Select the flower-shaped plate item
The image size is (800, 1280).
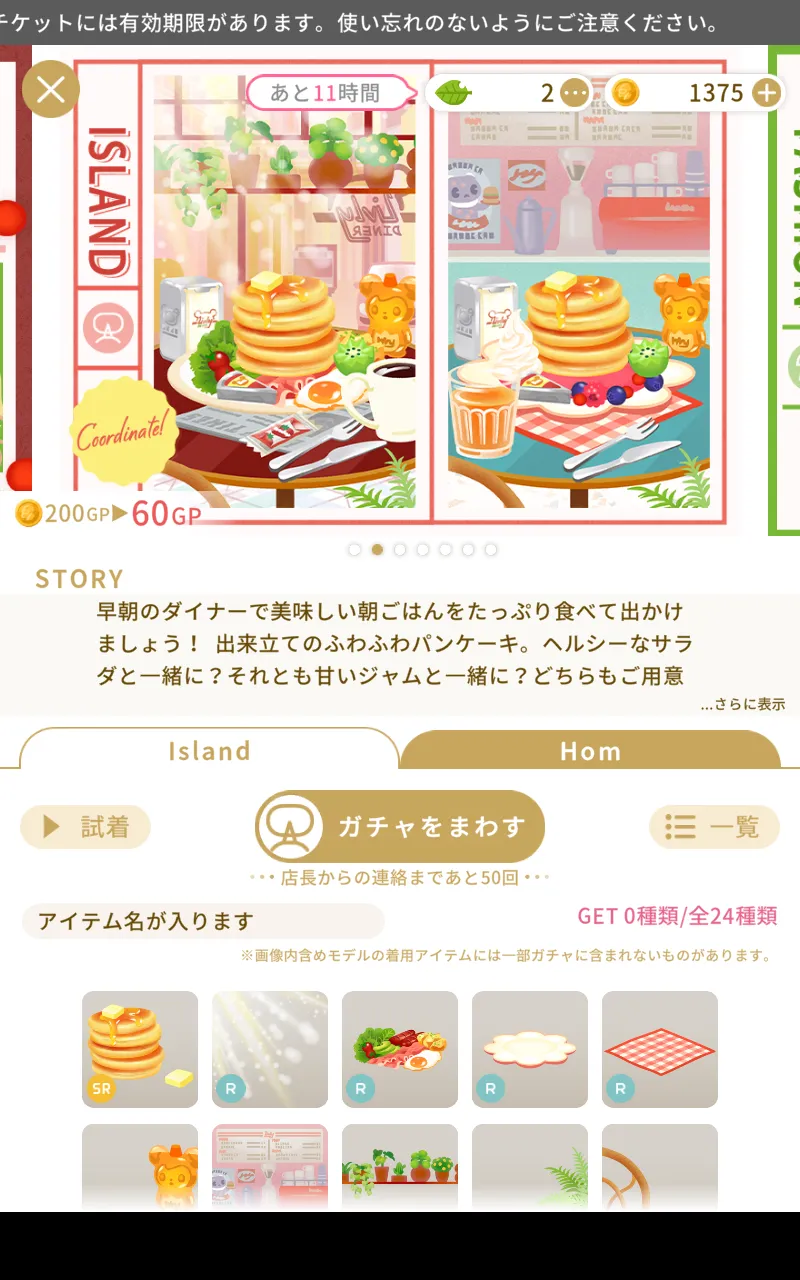[x=530, y=1049]
